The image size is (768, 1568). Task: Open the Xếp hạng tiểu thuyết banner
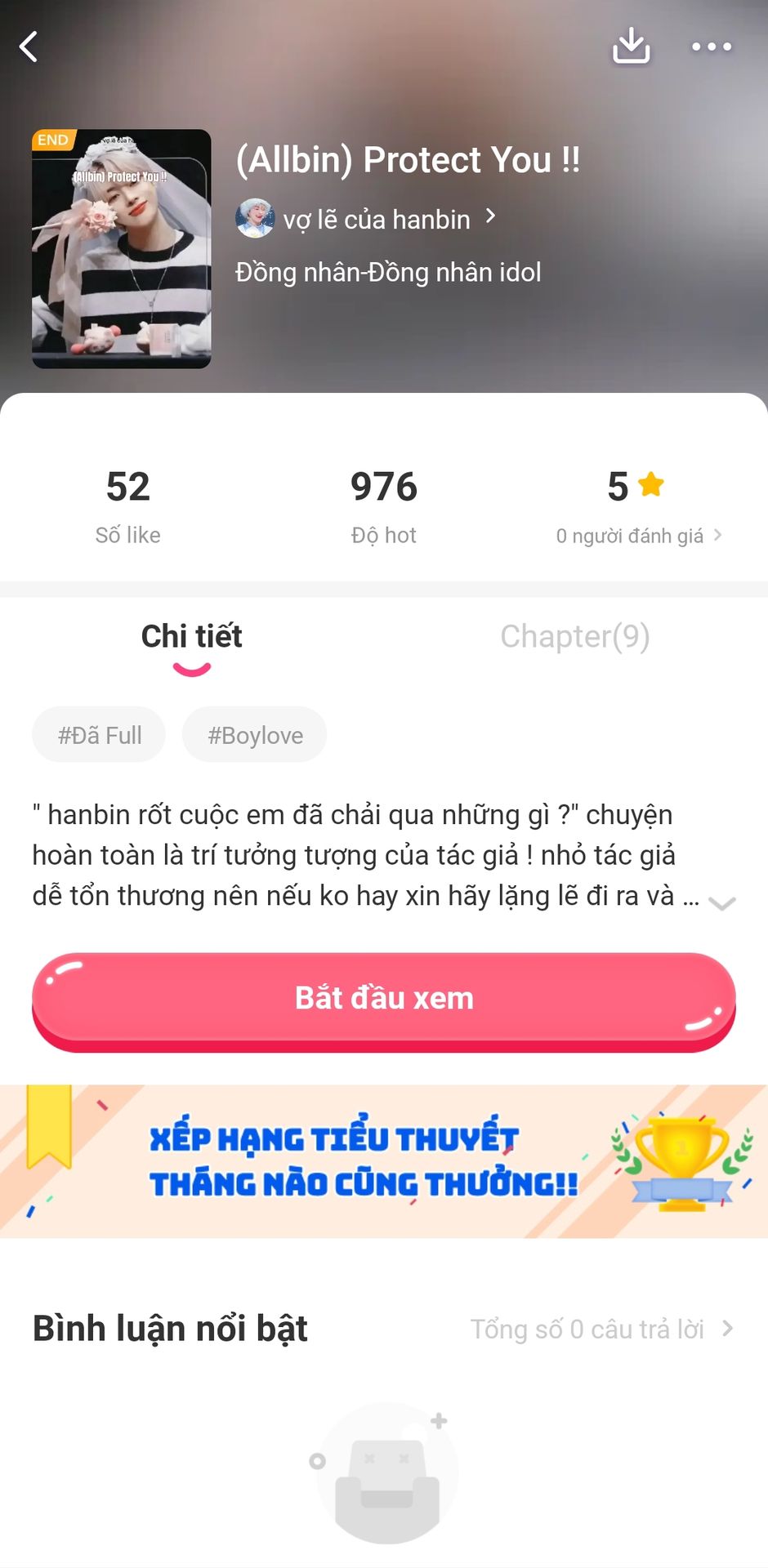click(x=384, y=1160)
